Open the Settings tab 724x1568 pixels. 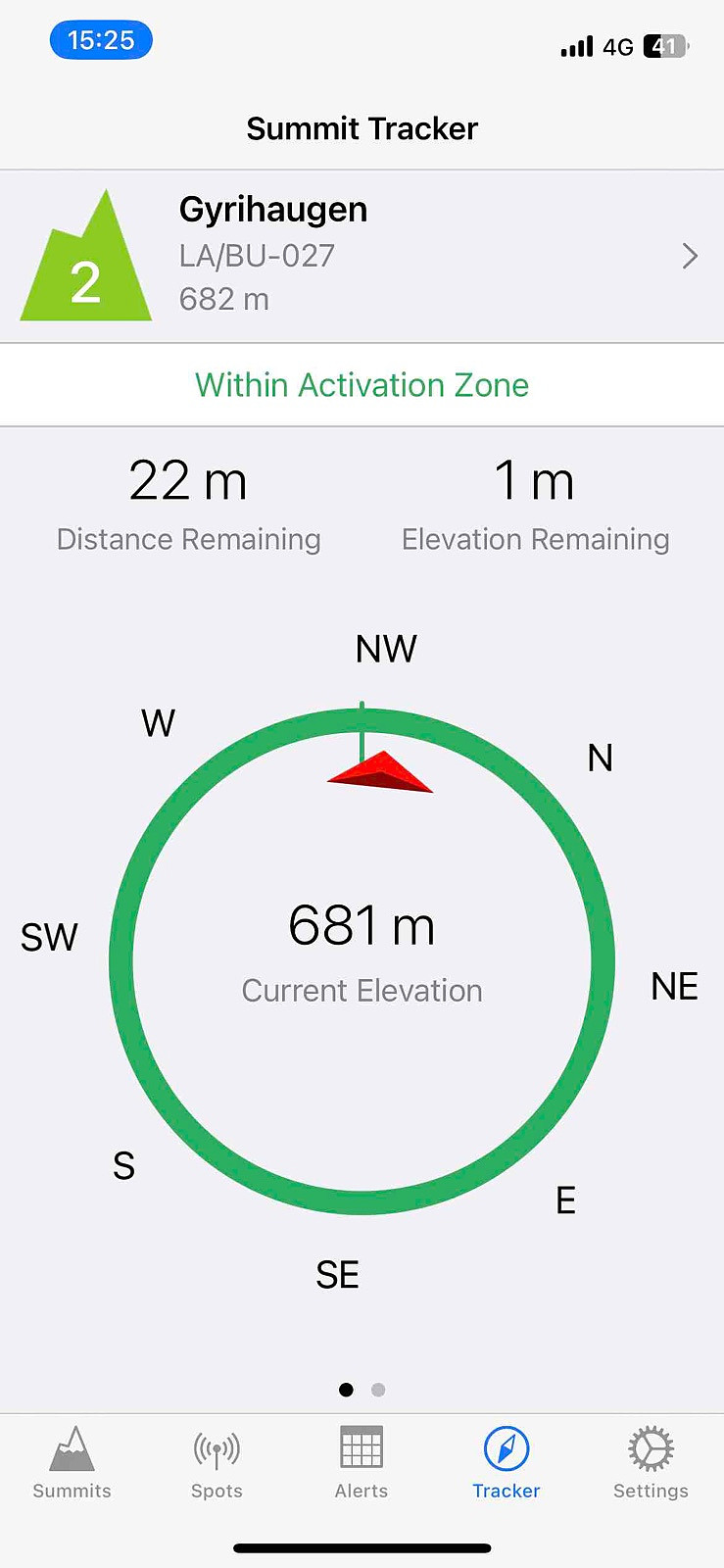(x=651, y=1463)
